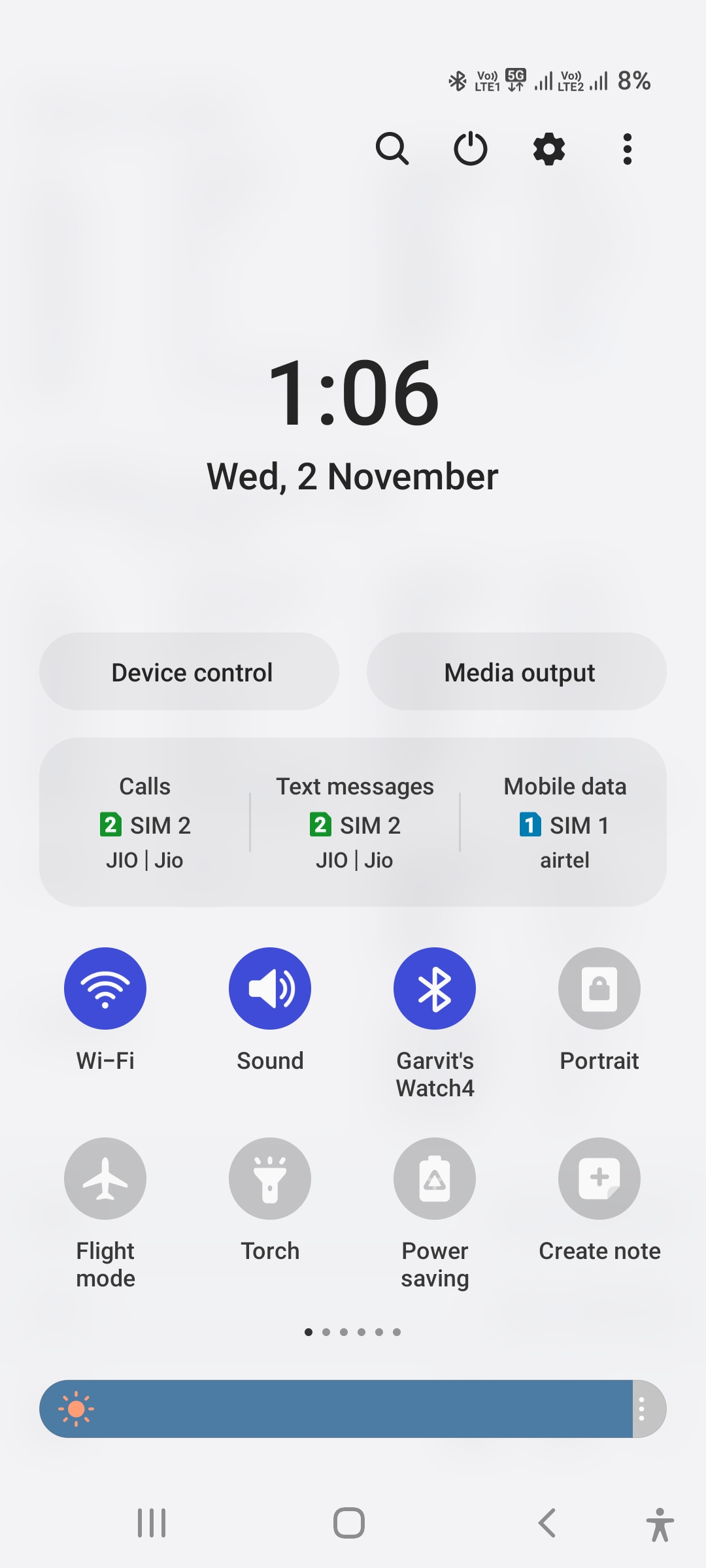Tap the Torch icon
Screen dimensions: 706x1568
(270, 1179)
